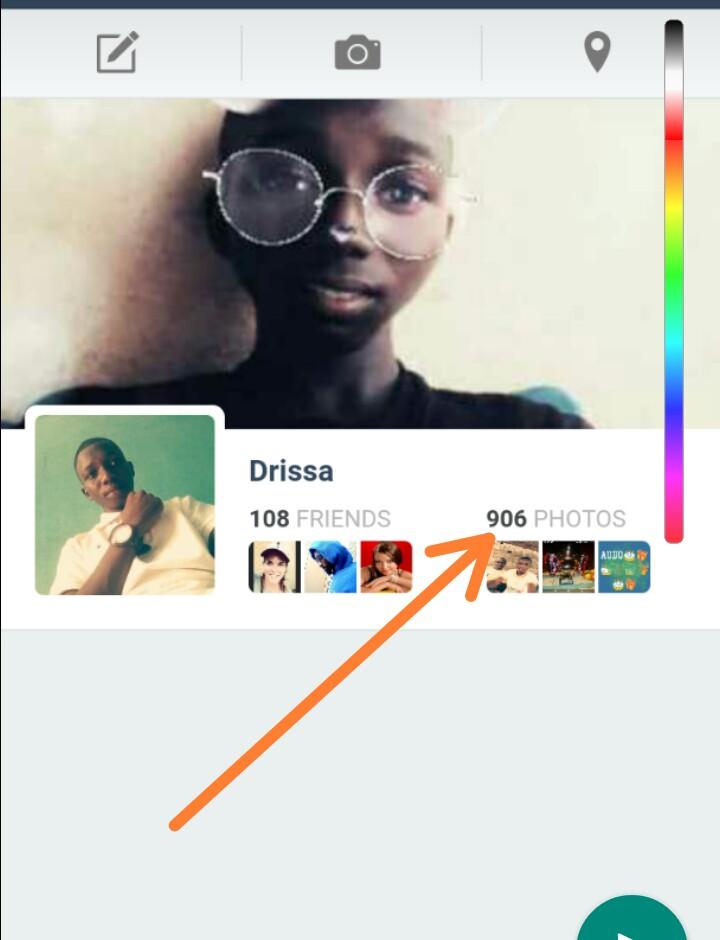Screen dimensions: 720x940
Task: Tap the friend thumbnail wearing a cap
Action: pyautogui.click(x=274, y=567)
